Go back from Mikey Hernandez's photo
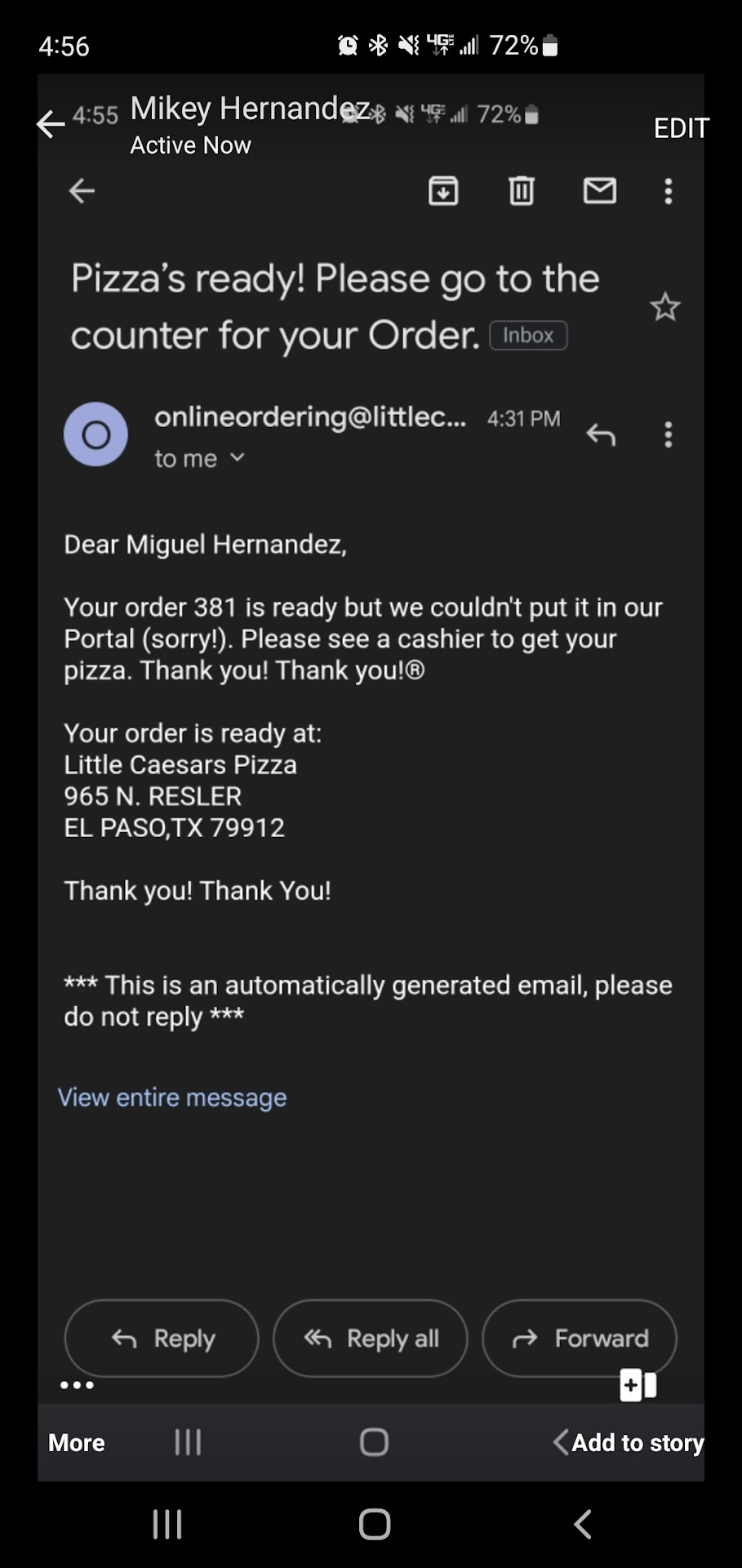 tap(51, 124)
